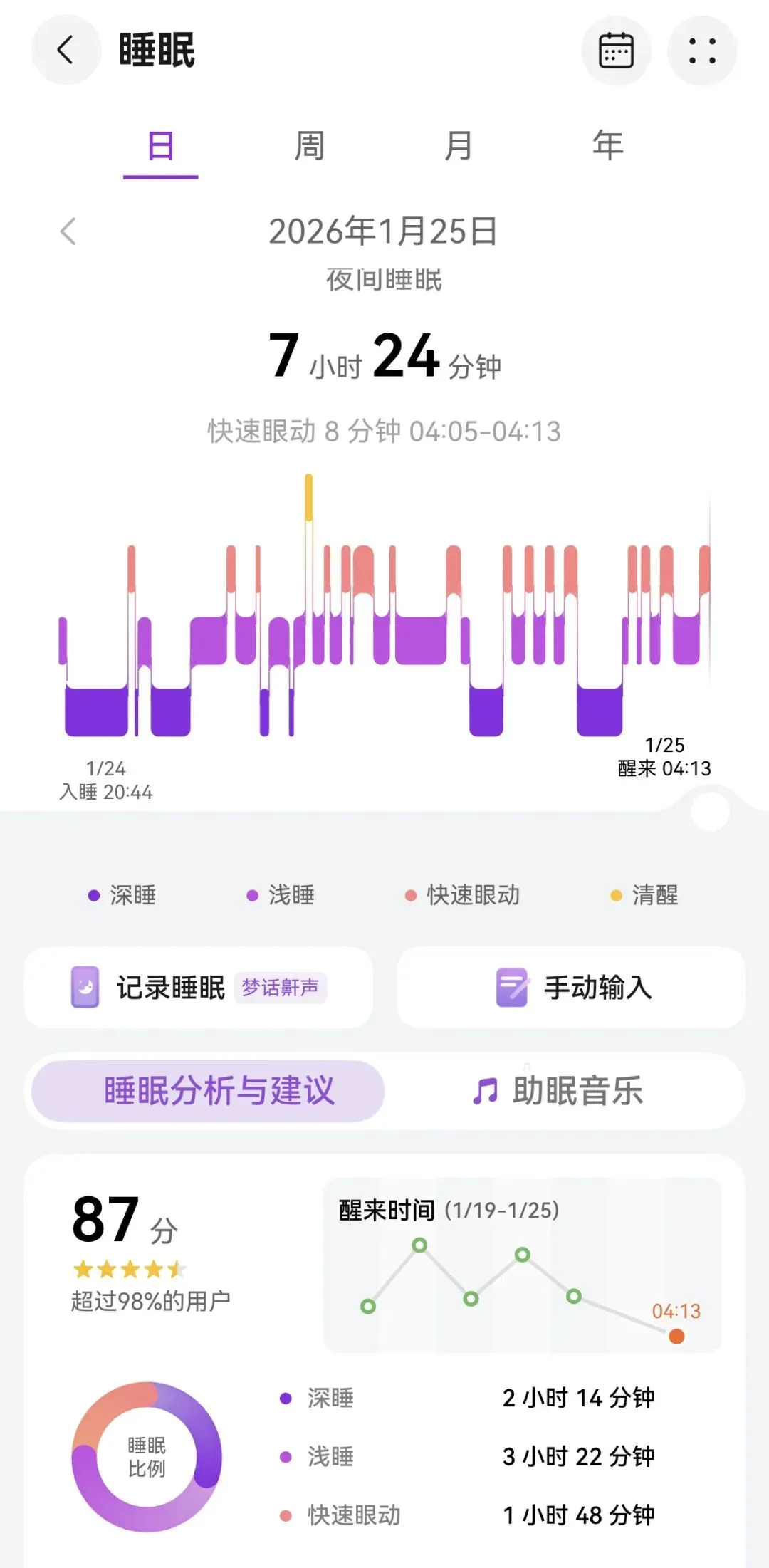Select the 日 tab
Viewport: 769px width, 1568px height.
[x=160, y=147]
